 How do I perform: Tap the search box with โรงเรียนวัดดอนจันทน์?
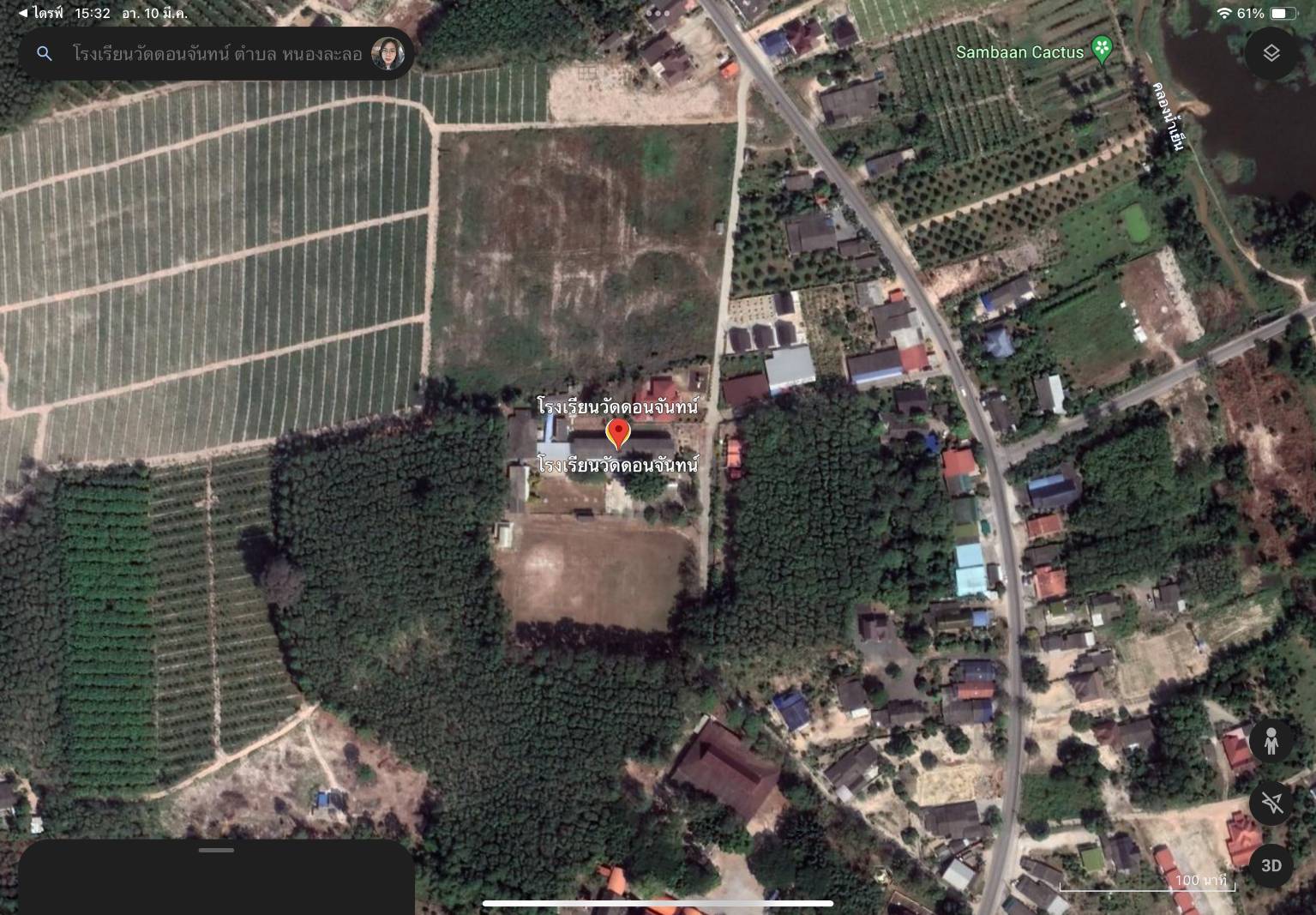point(214,54)
